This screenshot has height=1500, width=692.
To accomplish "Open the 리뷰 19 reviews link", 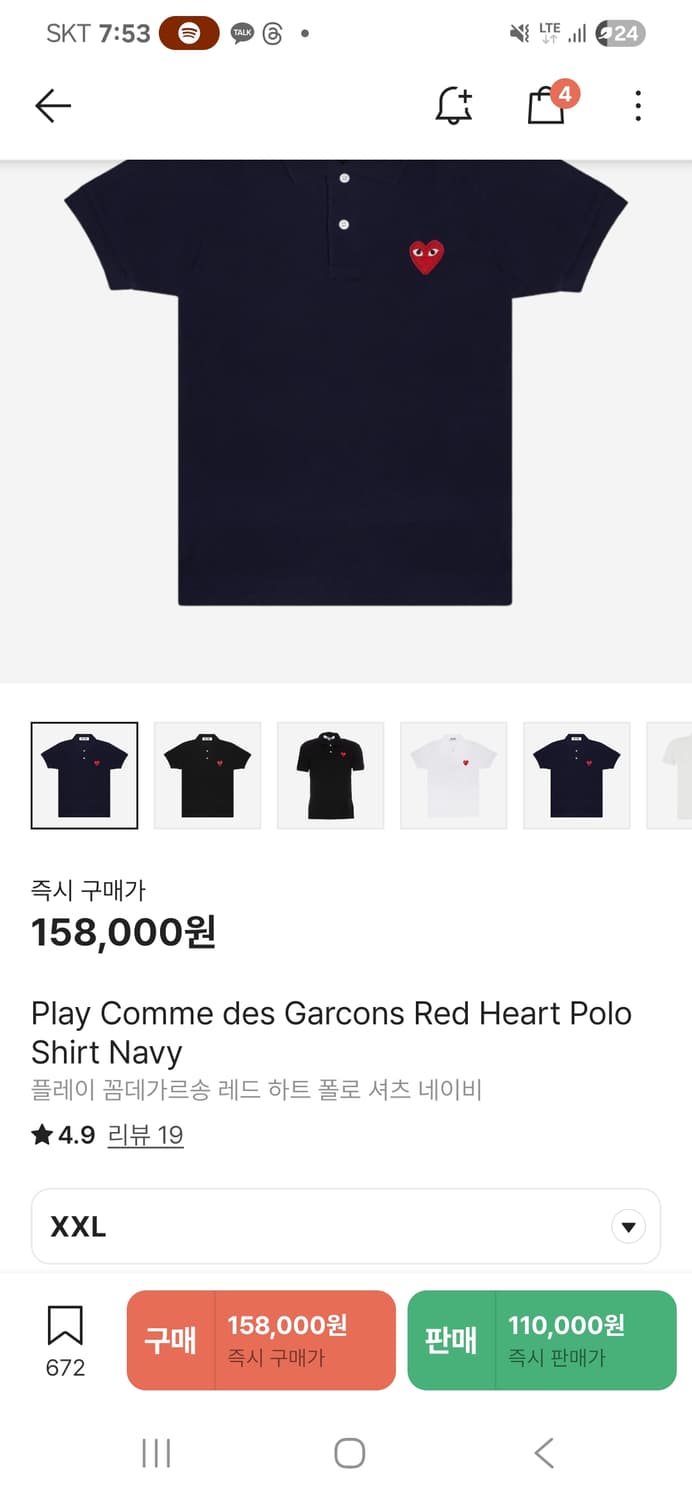I will [145, 1135].
